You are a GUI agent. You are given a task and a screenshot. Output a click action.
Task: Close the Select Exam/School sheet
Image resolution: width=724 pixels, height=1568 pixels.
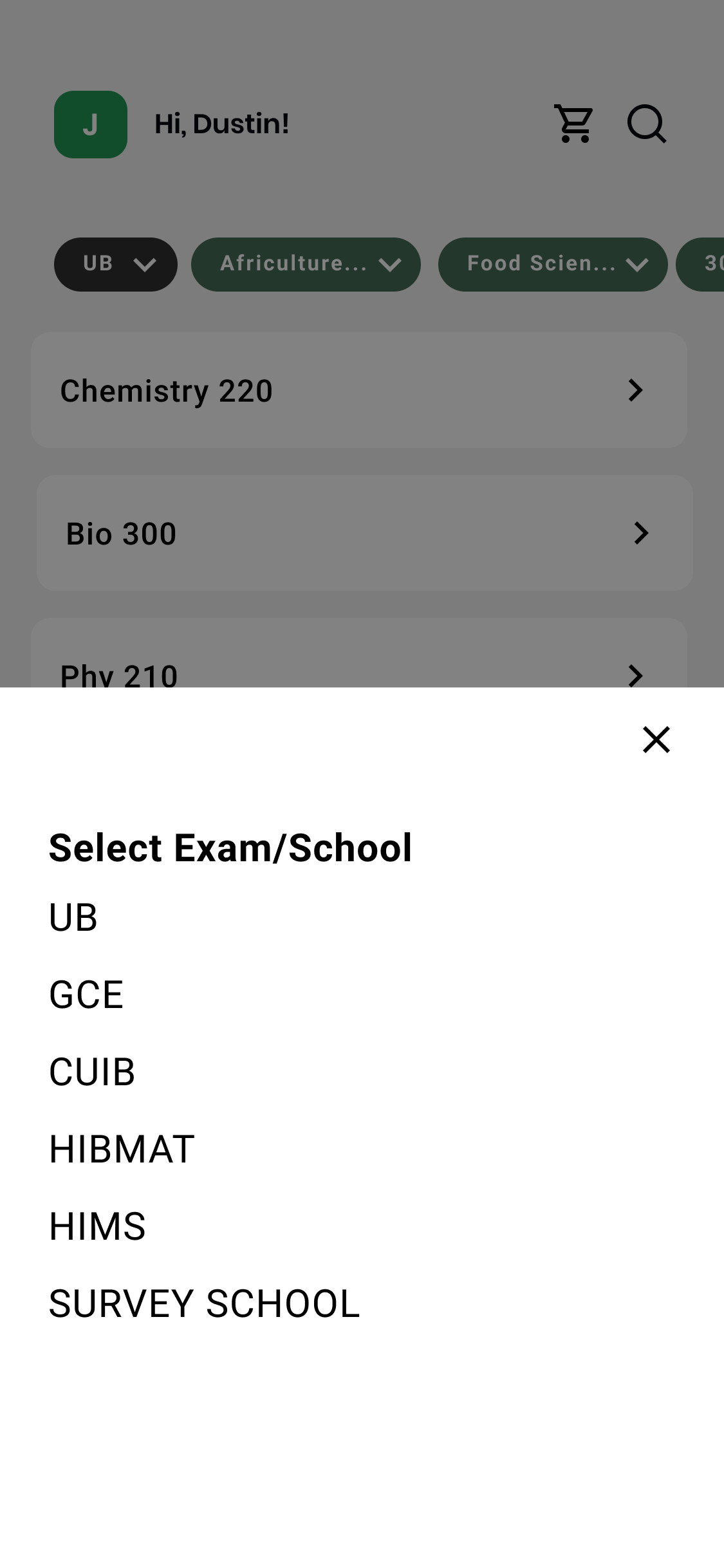(x=656, y=740)
